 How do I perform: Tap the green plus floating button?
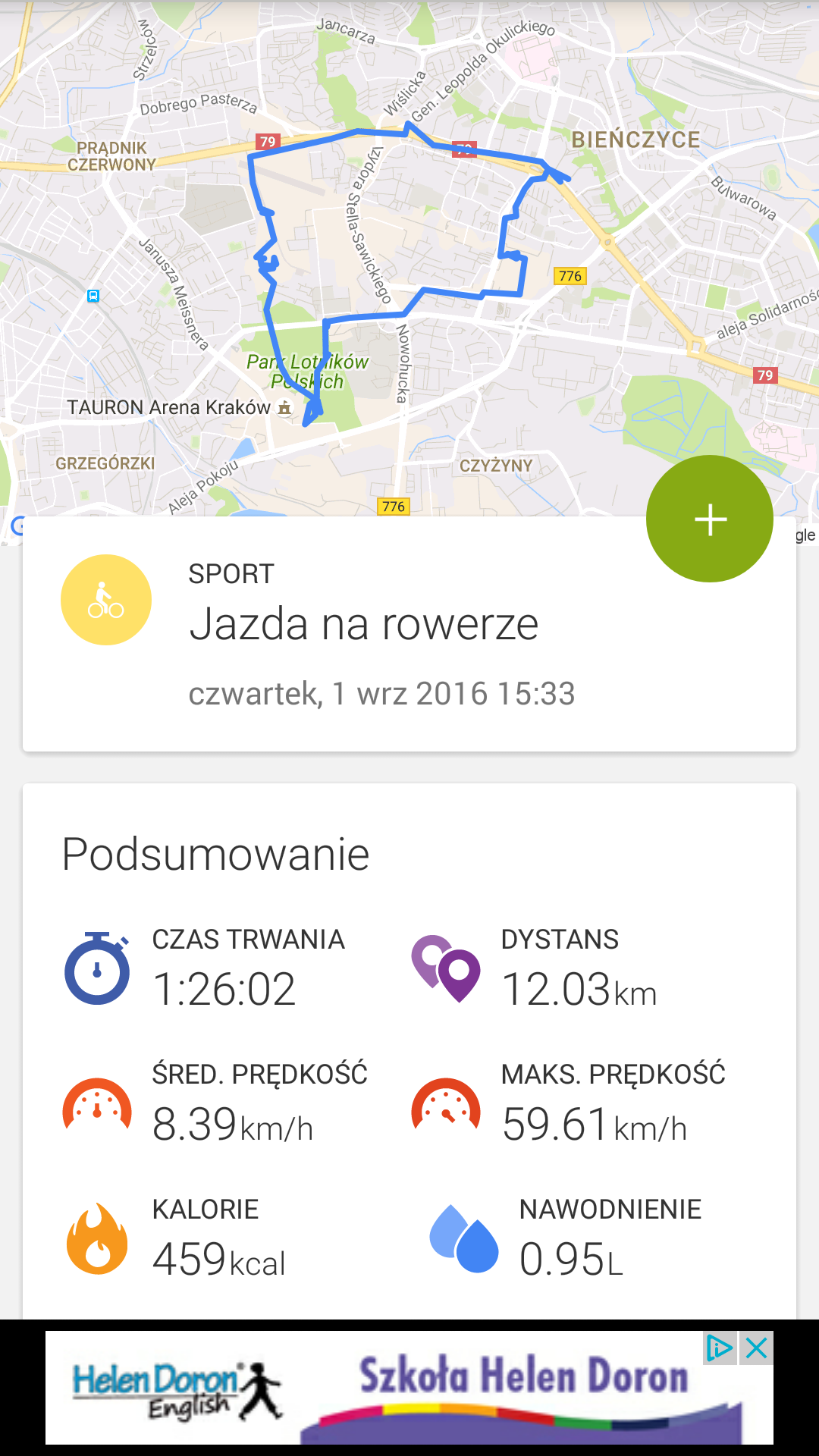[710, 519]
